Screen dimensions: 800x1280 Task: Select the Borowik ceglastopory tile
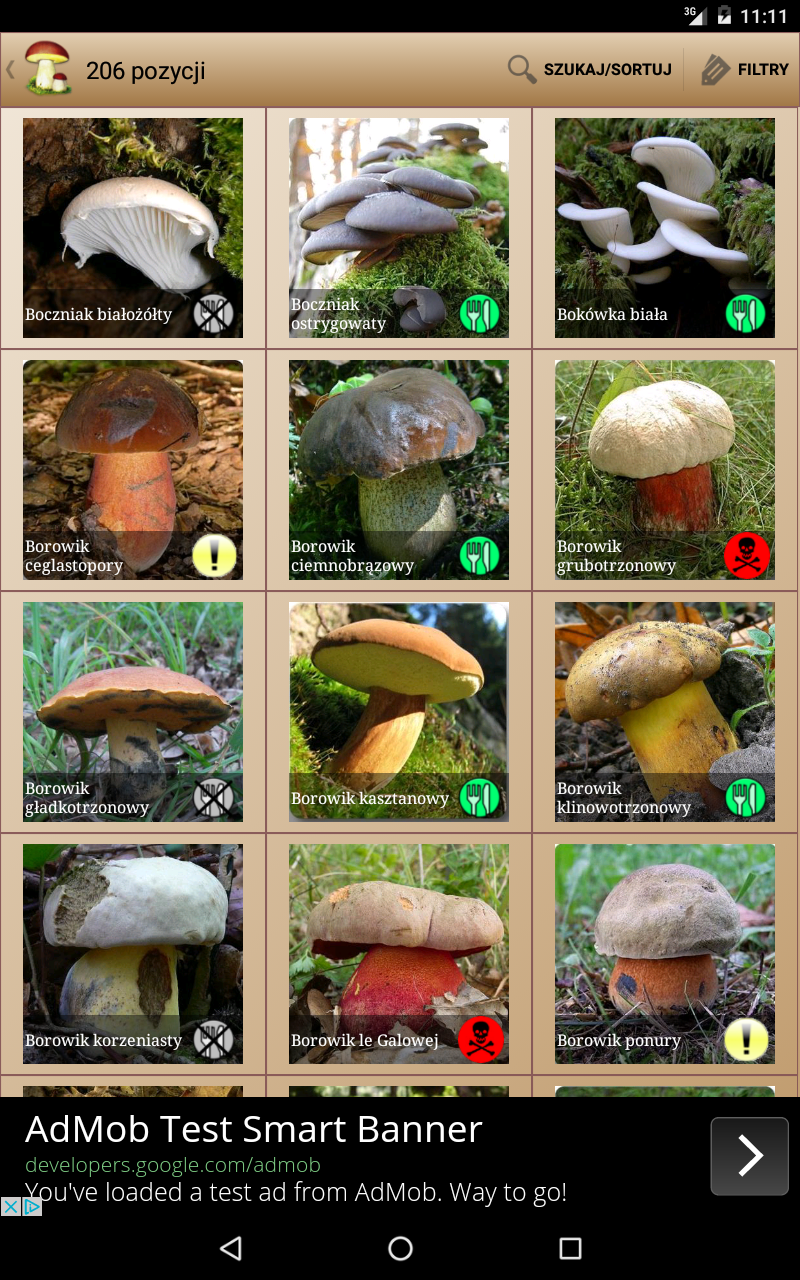pyautogui.click(x=133, y=470)
